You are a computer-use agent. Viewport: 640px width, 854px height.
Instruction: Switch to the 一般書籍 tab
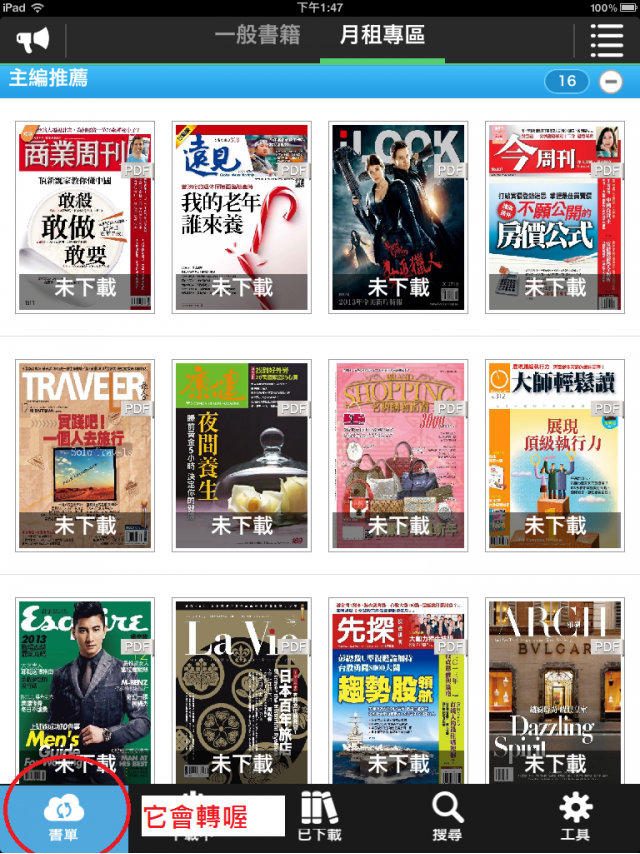(256, 36)
